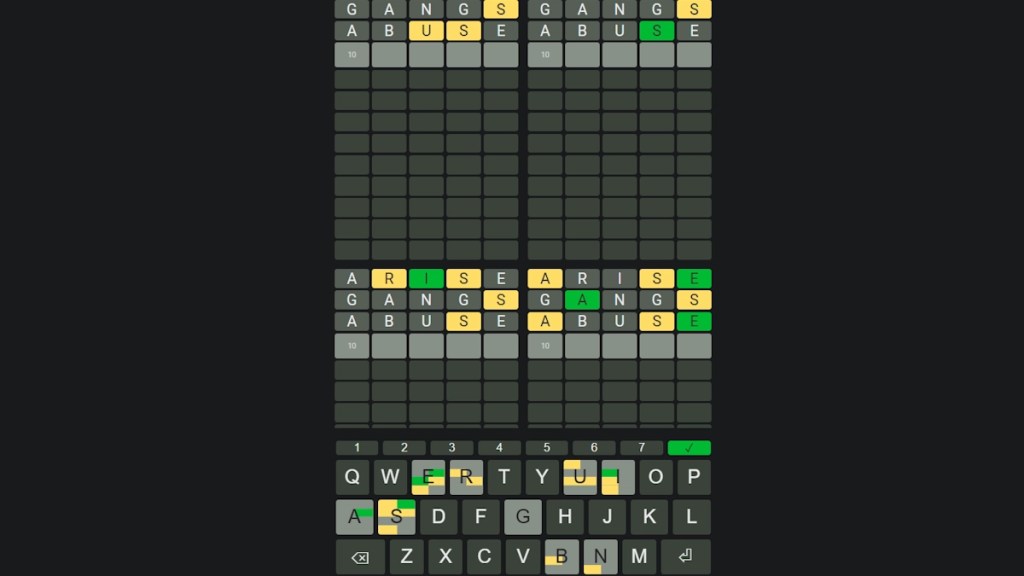This screenshot has height=576, width=1024.
Task: Enter the letter D
Action: coord(438,517)
